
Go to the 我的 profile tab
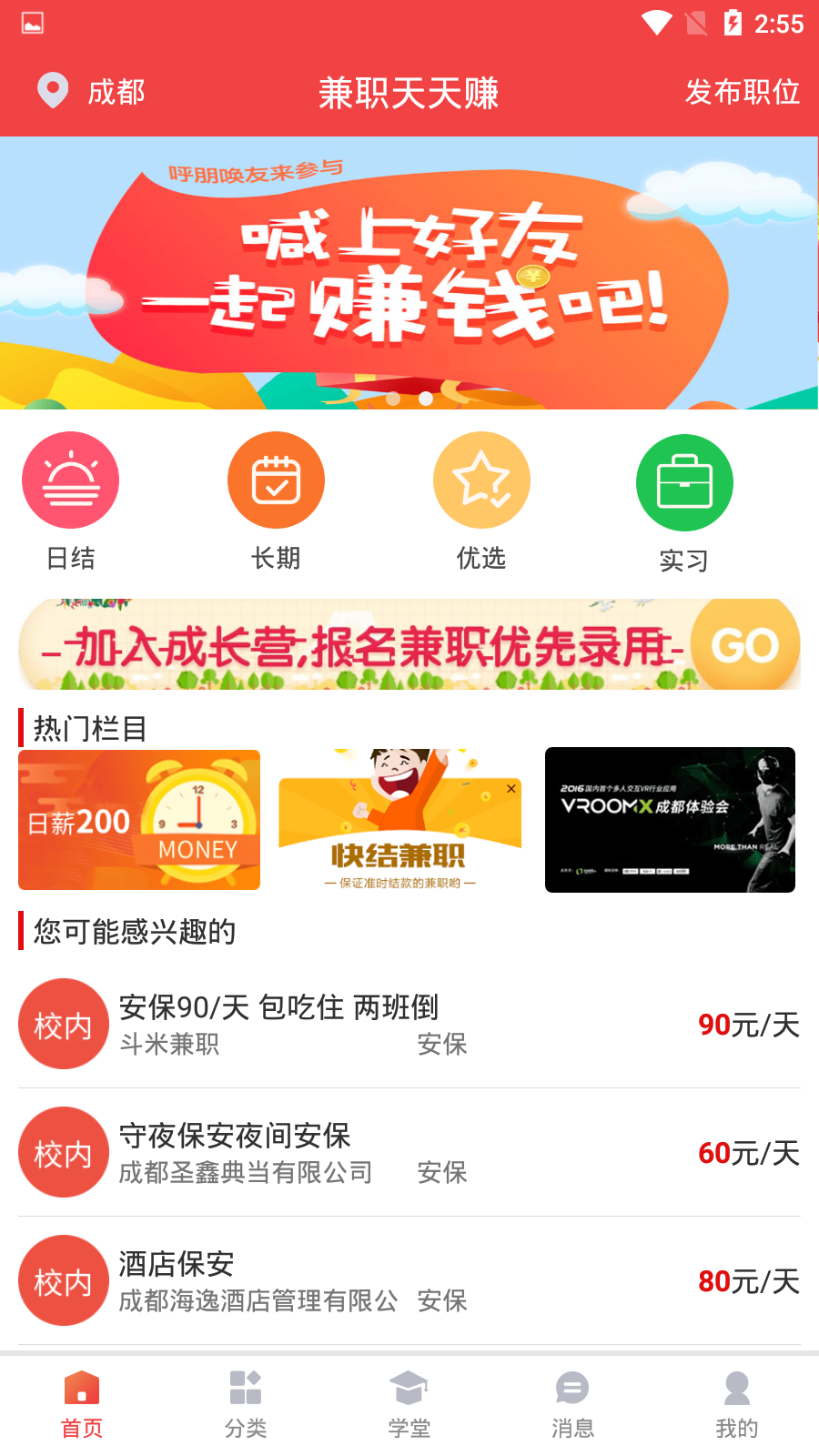(x=736, y=1404)
